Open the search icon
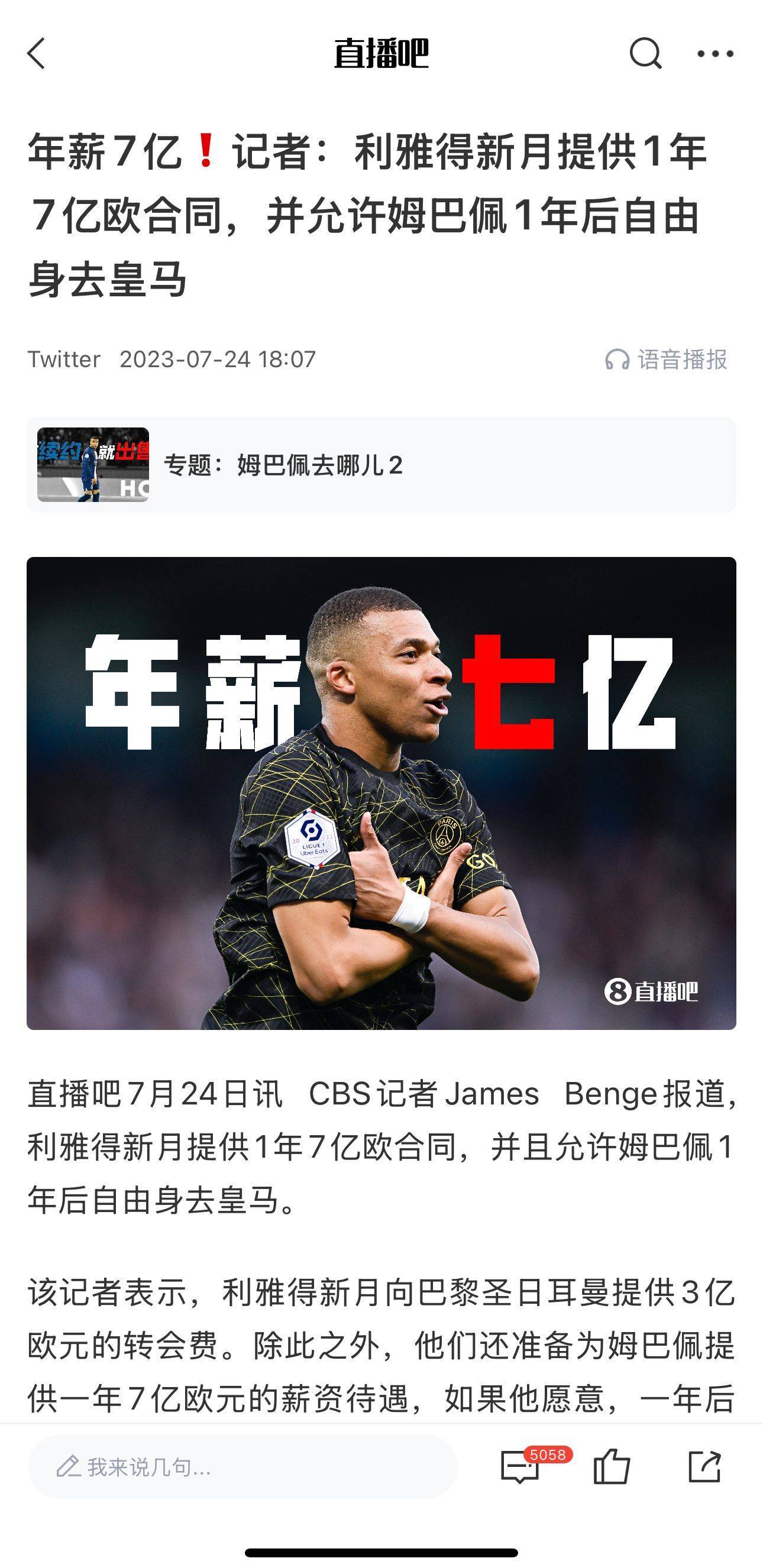763x1568 pixels. pyautogui.click(x=645, y=54)
